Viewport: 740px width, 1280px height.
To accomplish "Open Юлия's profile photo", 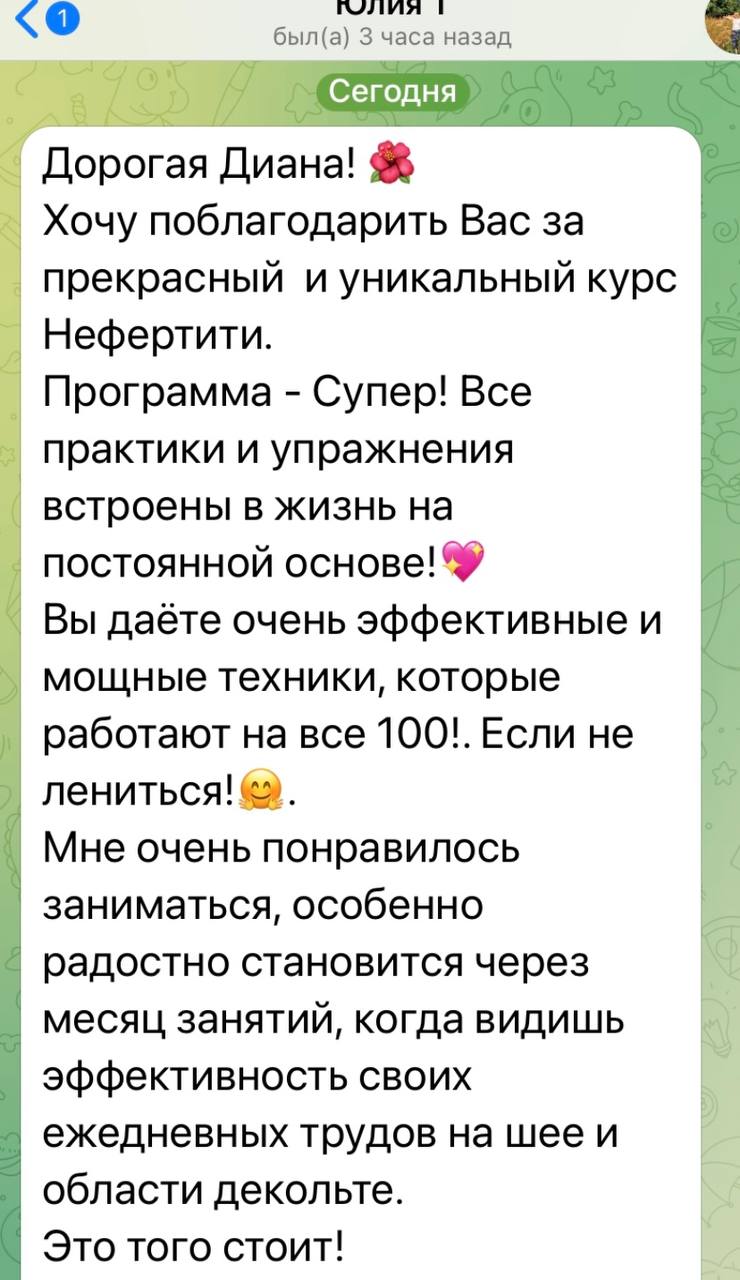I will tap(723, 22).
